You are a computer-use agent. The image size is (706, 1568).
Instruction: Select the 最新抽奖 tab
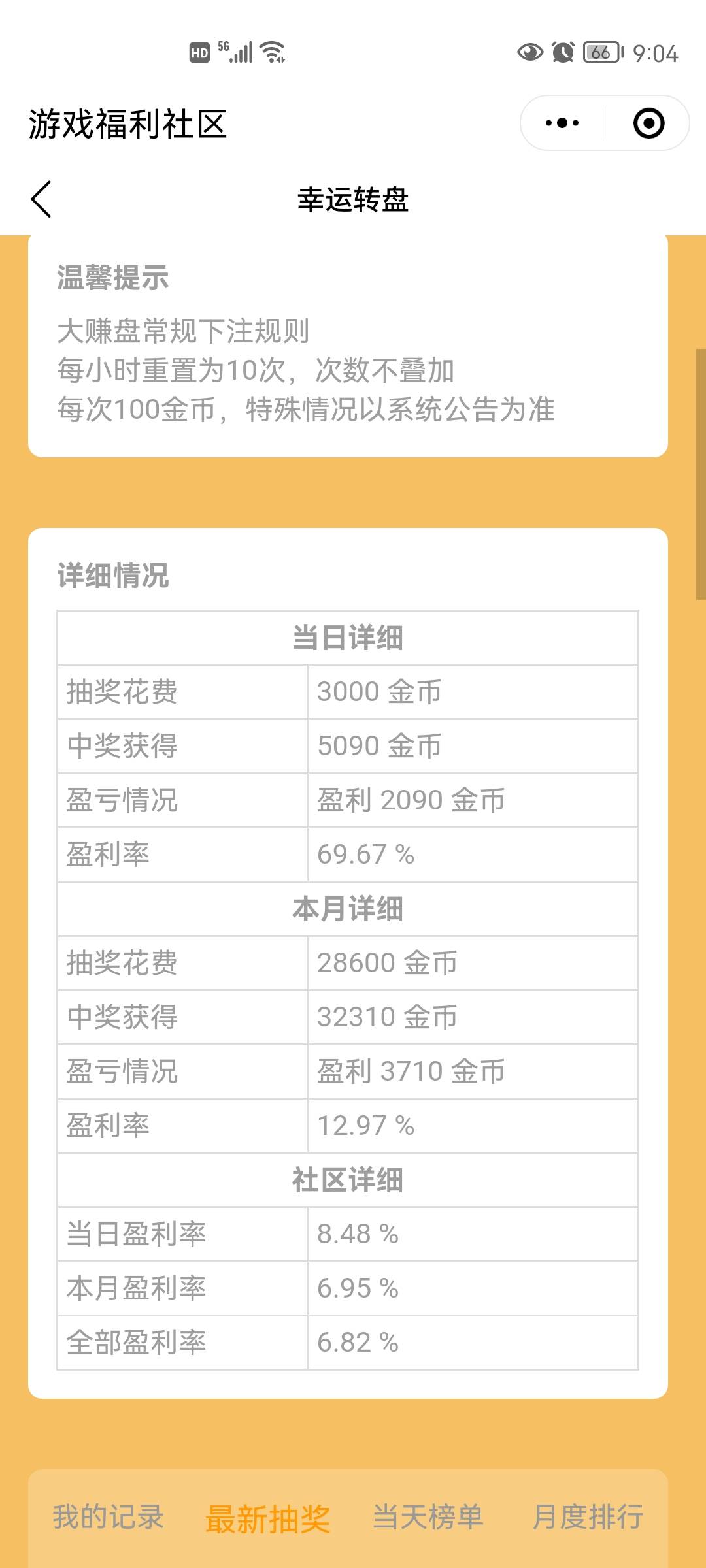pyautogui.click(x=268, y=1518)
